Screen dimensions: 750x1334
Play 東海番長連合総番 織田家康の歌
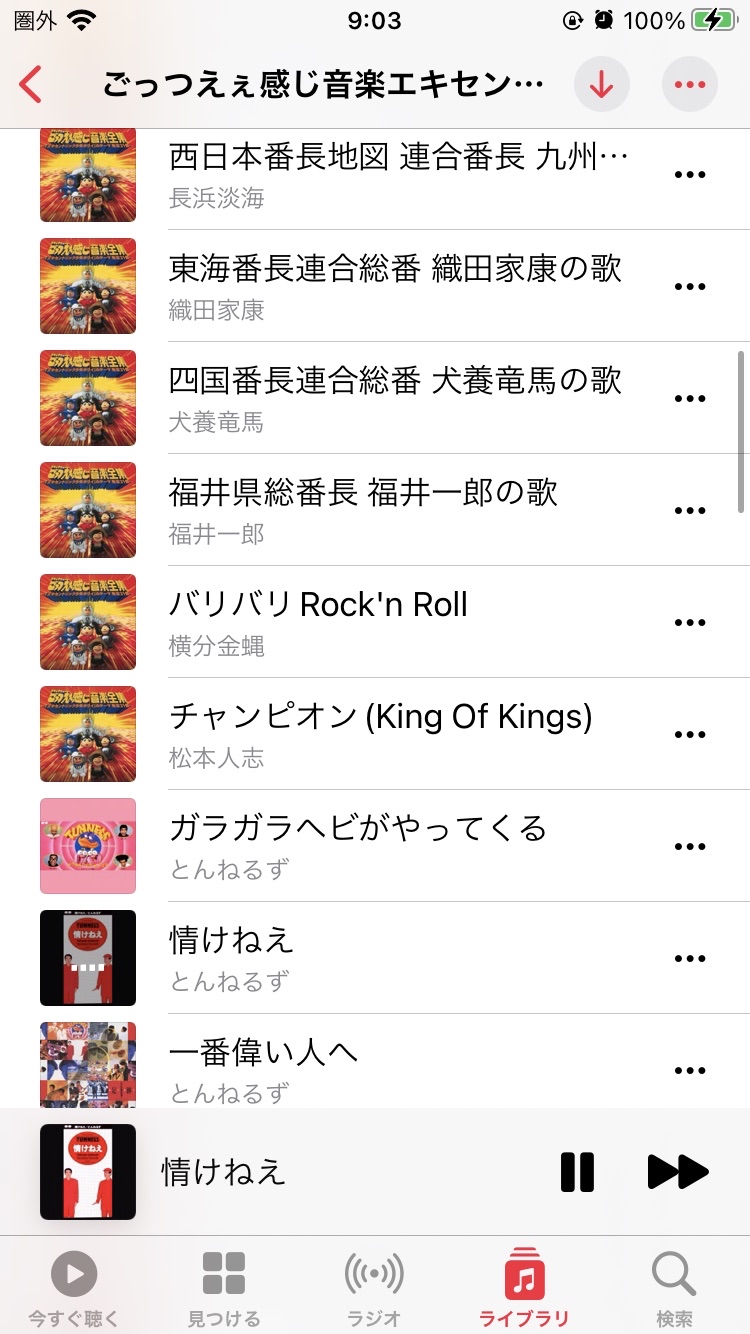[395, 285]
